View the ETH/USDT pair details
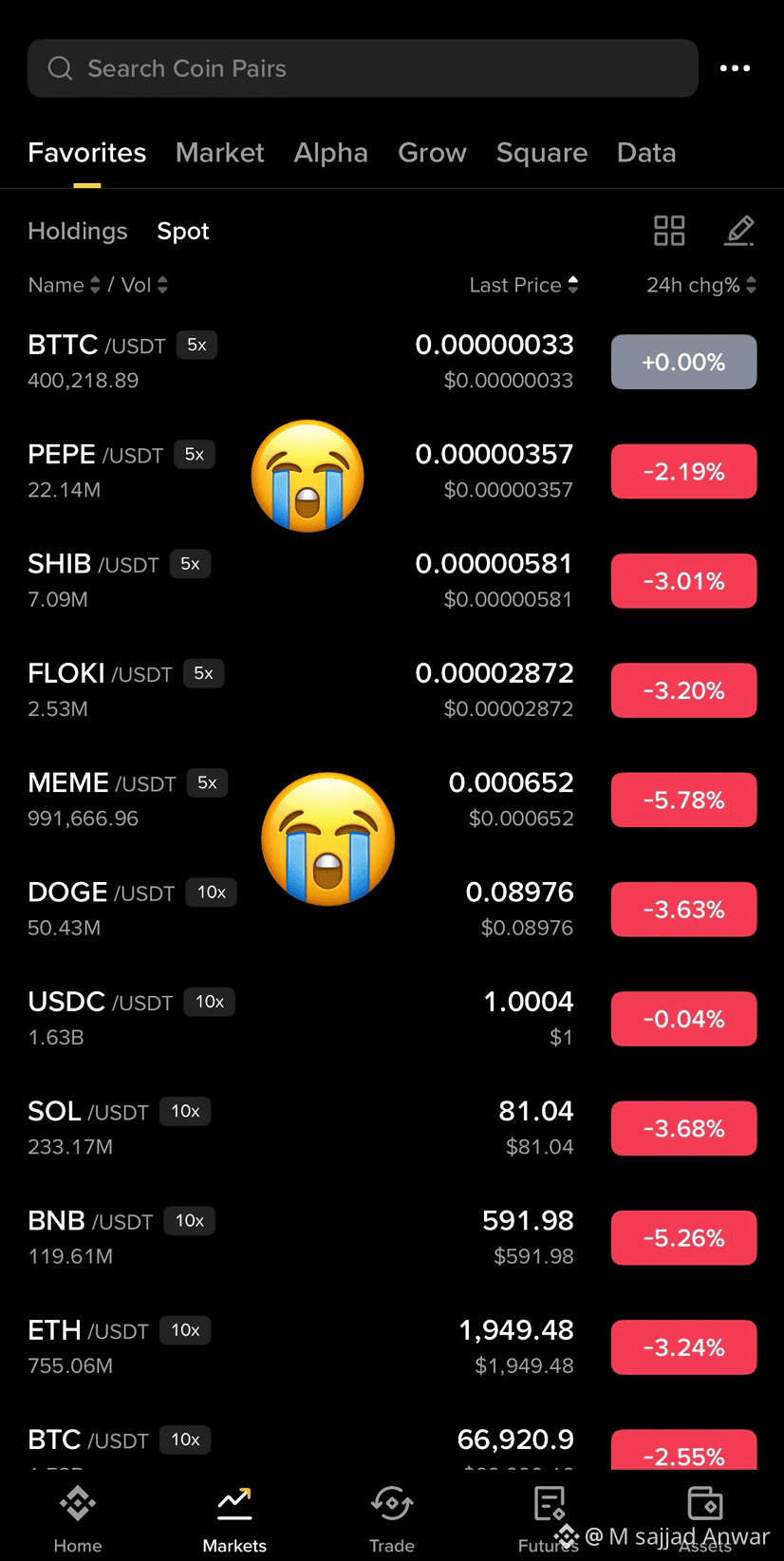The width and height of the screenshot is (784, 1561). [392, 1346]
